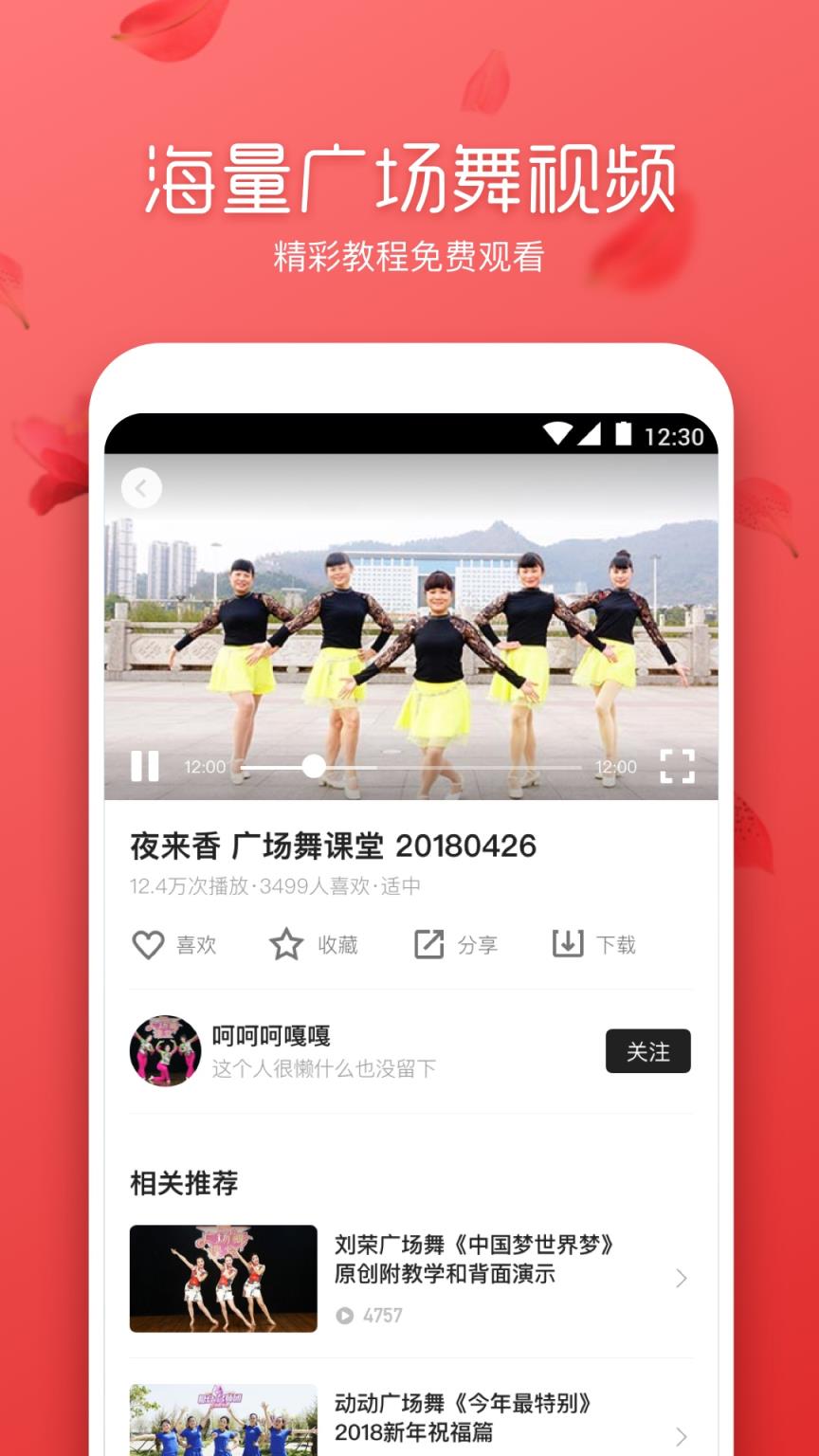Tap the 收藏 star icon to favorite
This screenshot has height=1456, width=819.
point(286,944)
